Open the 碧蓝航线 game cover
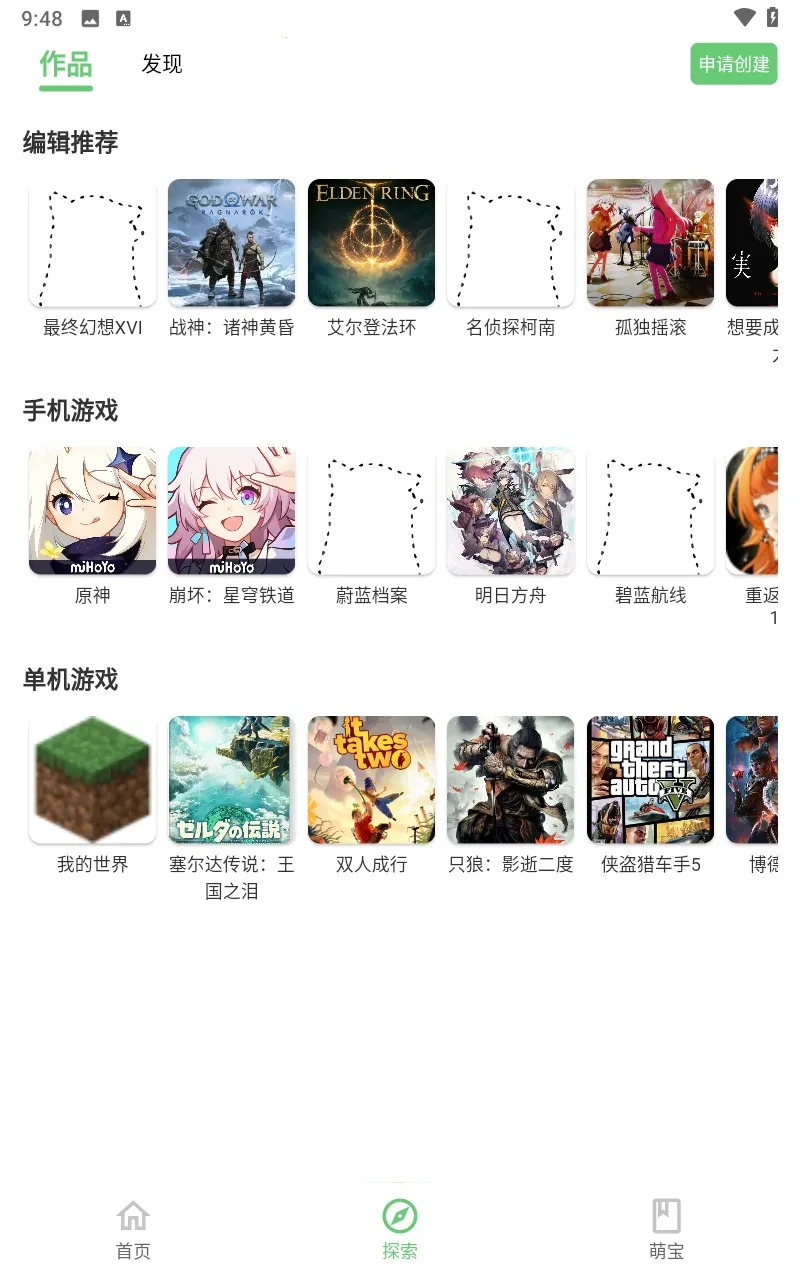This screenshot has height=1280, width=800. pos(650,510)
